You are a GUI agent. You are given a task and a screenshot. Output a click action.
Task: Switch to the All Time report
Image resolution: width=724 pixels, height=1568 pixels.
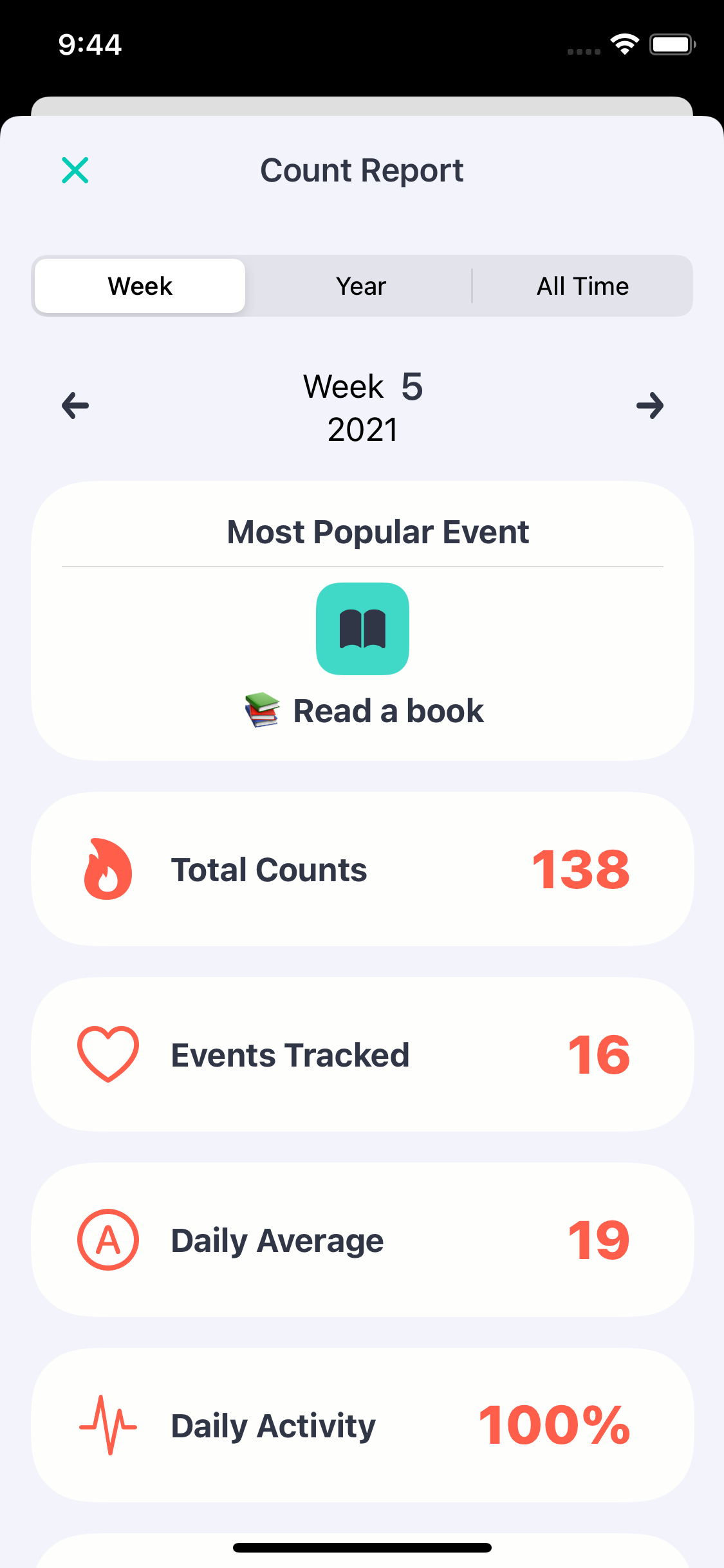tap(582, 286)
